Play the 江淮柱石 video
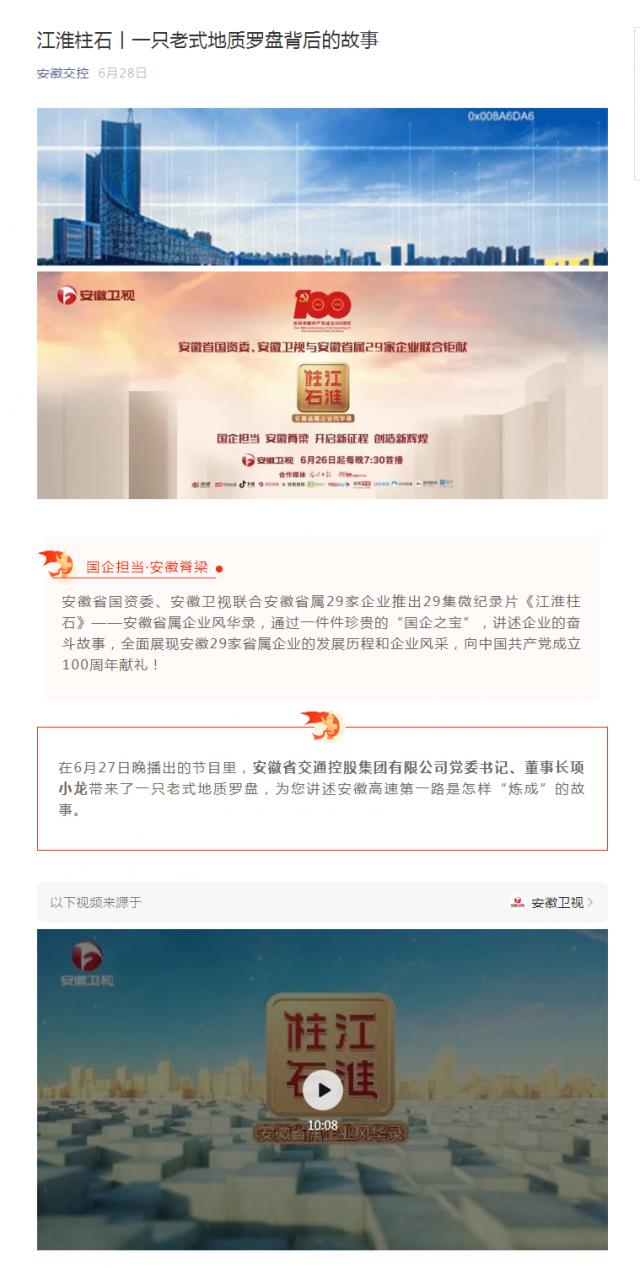640x1268 pixels. (322, 1089)
